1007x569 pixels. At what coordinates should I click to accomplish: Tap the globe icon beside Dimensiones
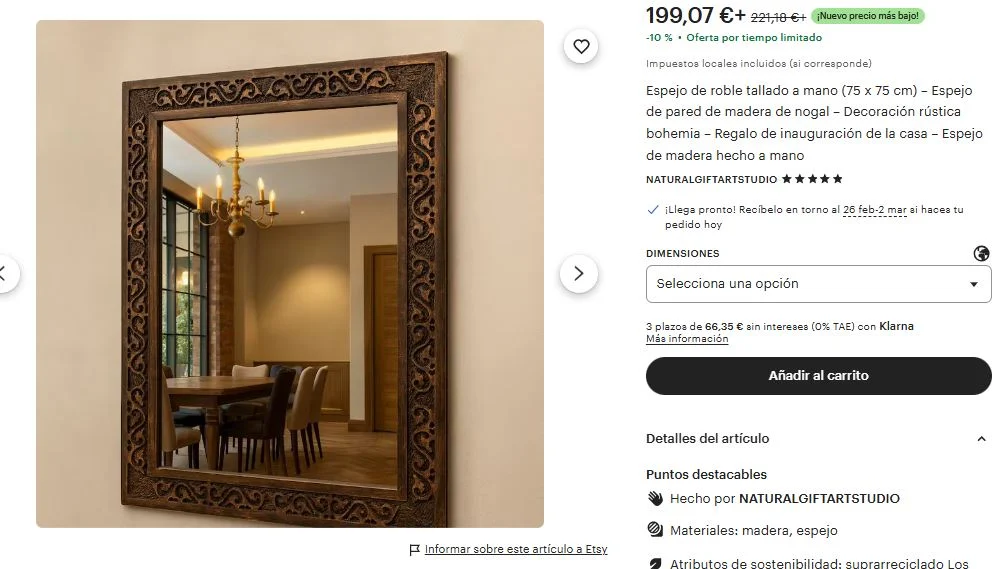coord(981,254)
